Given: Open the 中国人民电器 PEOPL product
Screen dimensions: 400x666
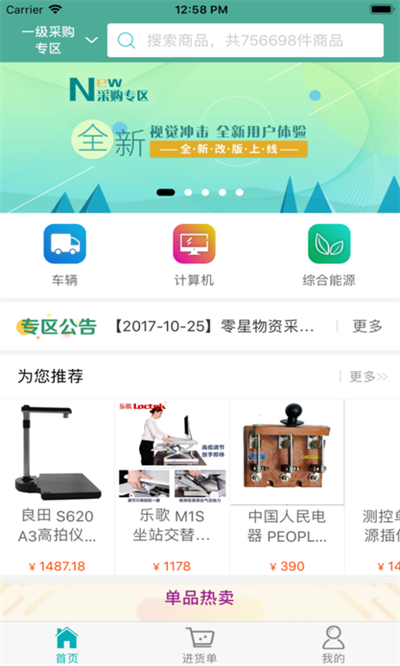Looking at the screenshot, I should click(x=287, y=487).
